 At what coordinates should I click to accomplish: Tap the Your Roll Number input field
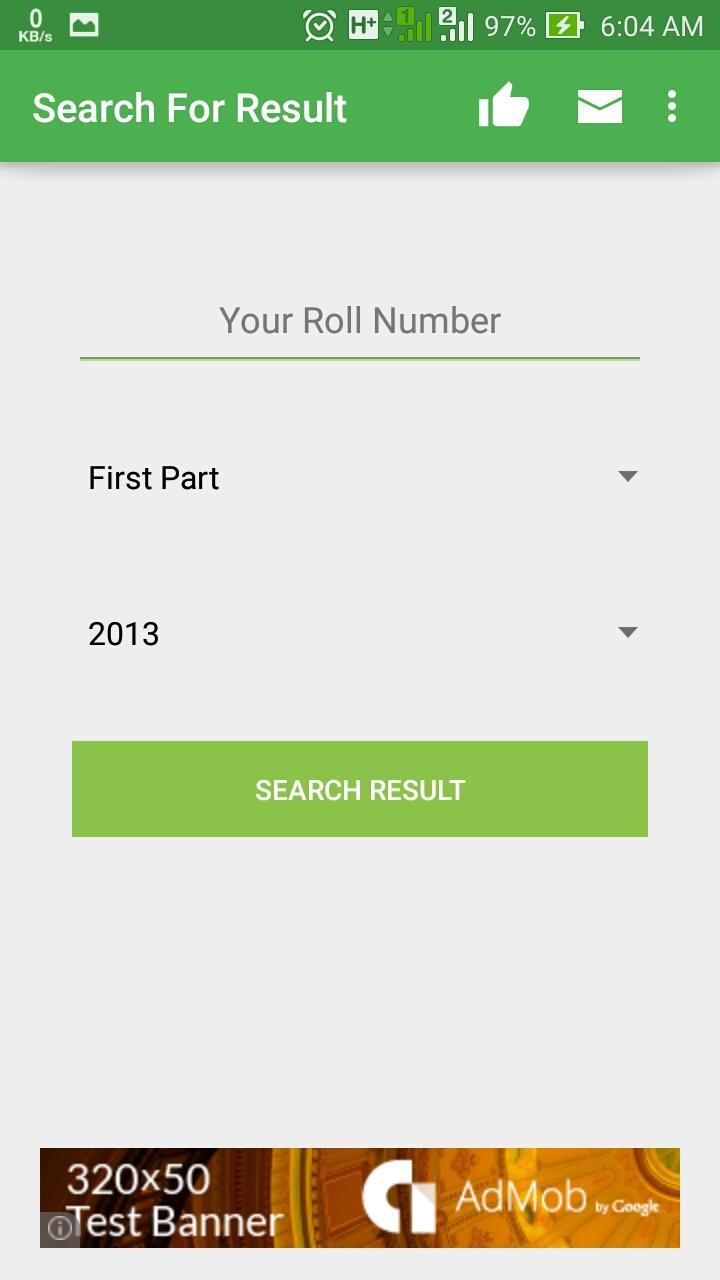(360, 320)
